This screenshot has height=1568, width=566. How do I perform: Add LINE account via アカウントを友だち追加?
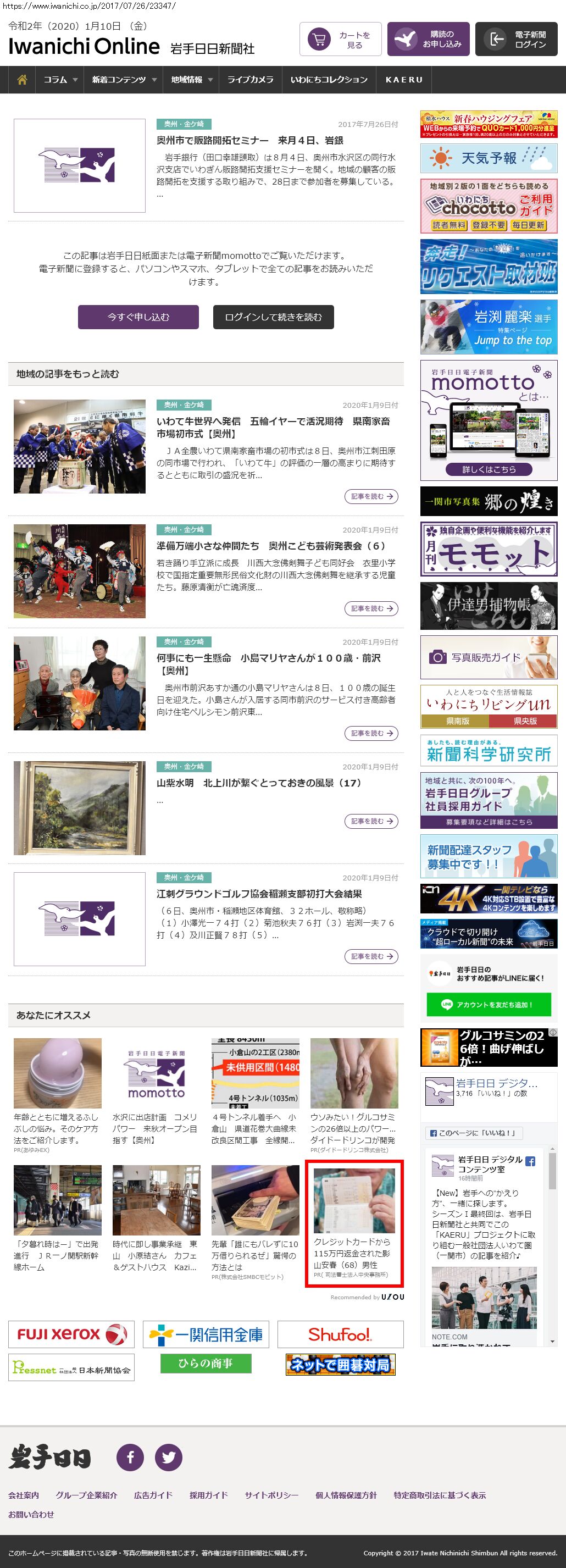[x=489, y=1004]
